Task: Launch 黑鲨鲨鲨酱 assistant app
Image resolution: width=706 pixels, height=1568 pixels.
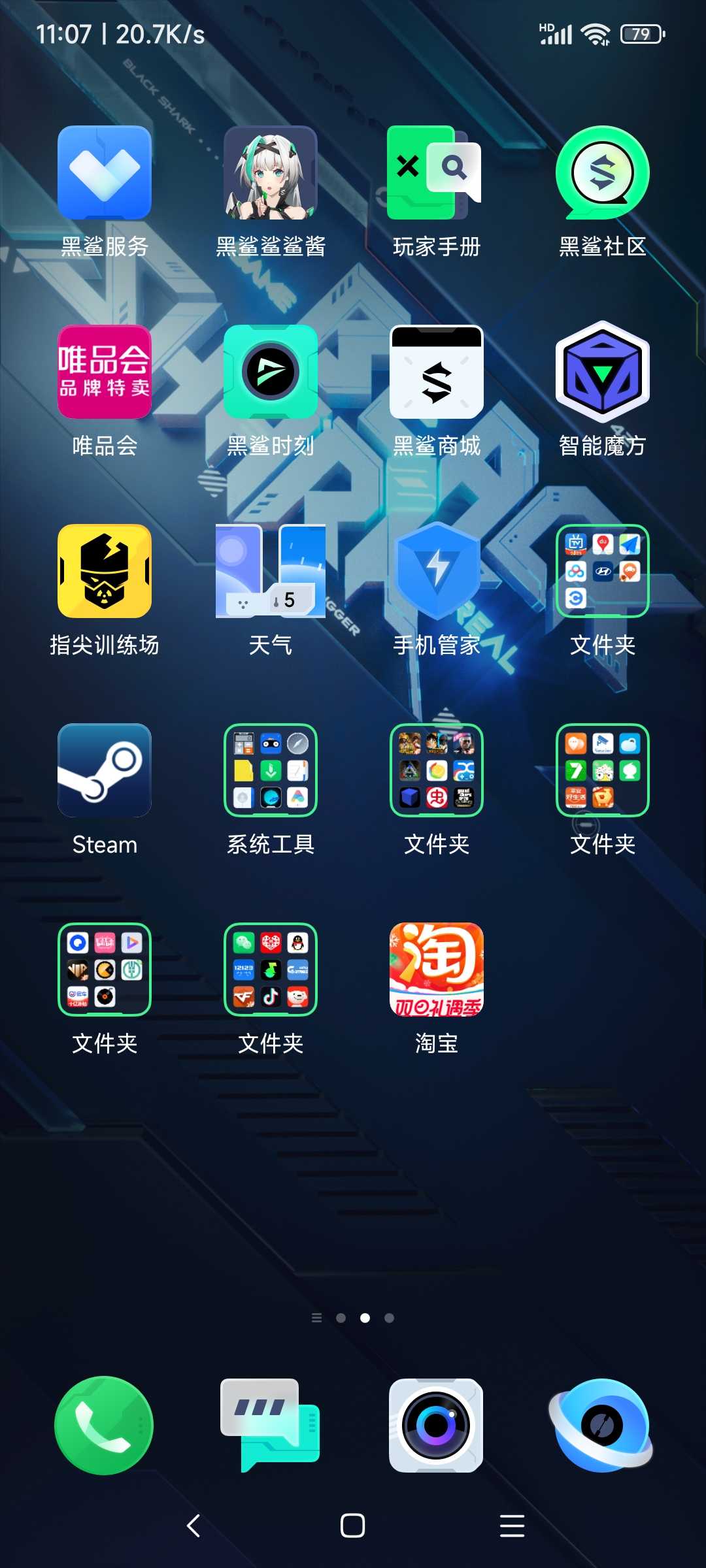Action: click(x=271, y=173)
